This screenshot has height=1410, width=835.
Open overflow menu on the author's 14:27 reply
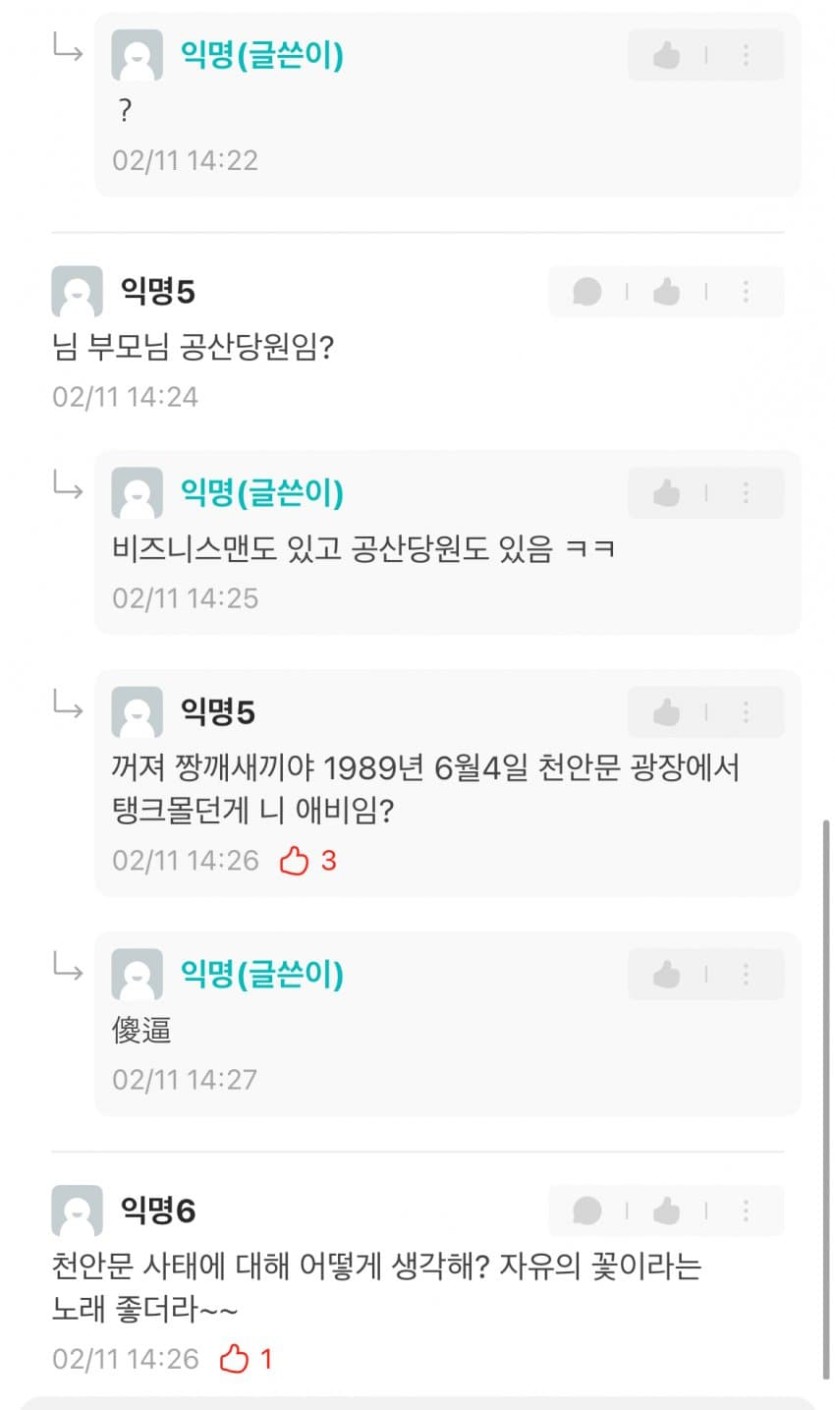746,974
